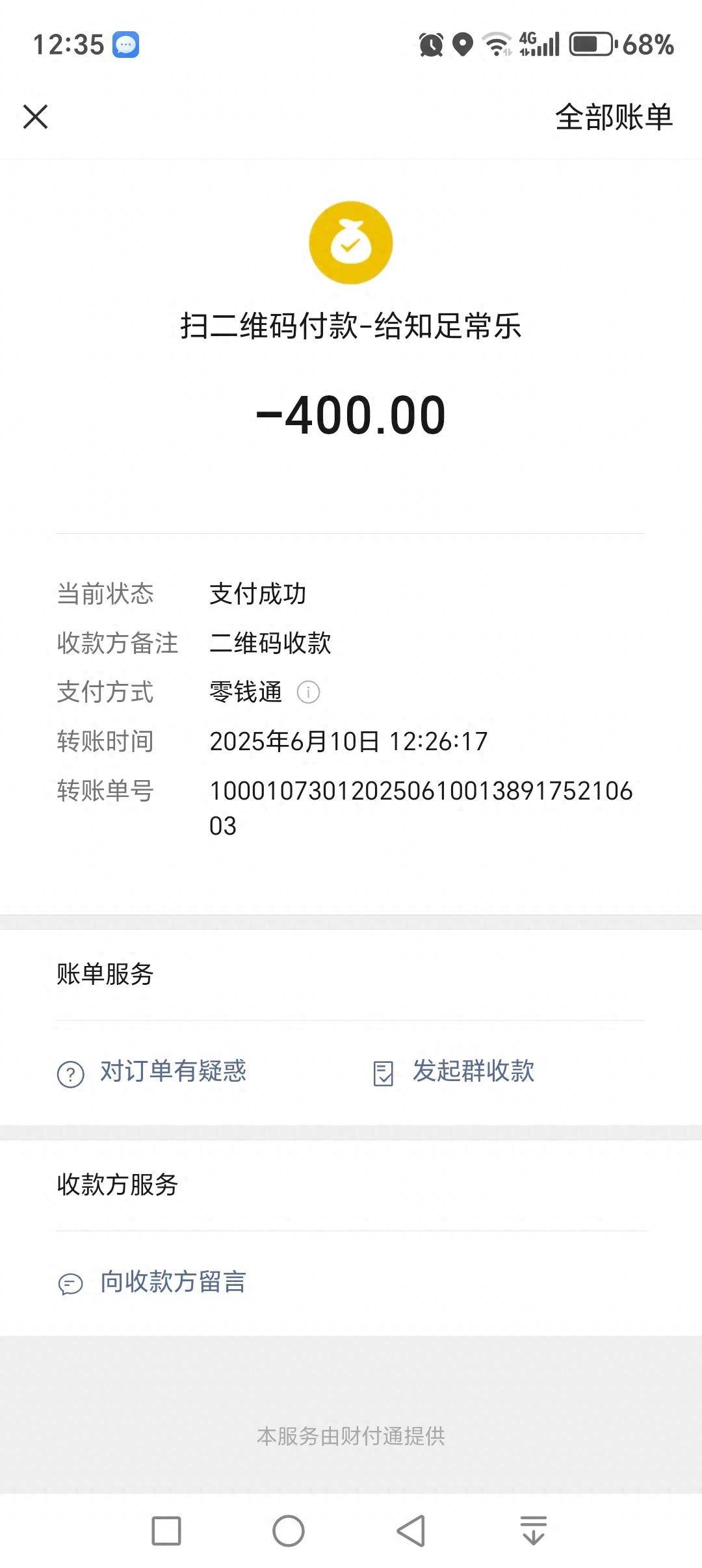Tap the home circle navigation button
The image size is (702, 1568).
[x=286, y=1528]
